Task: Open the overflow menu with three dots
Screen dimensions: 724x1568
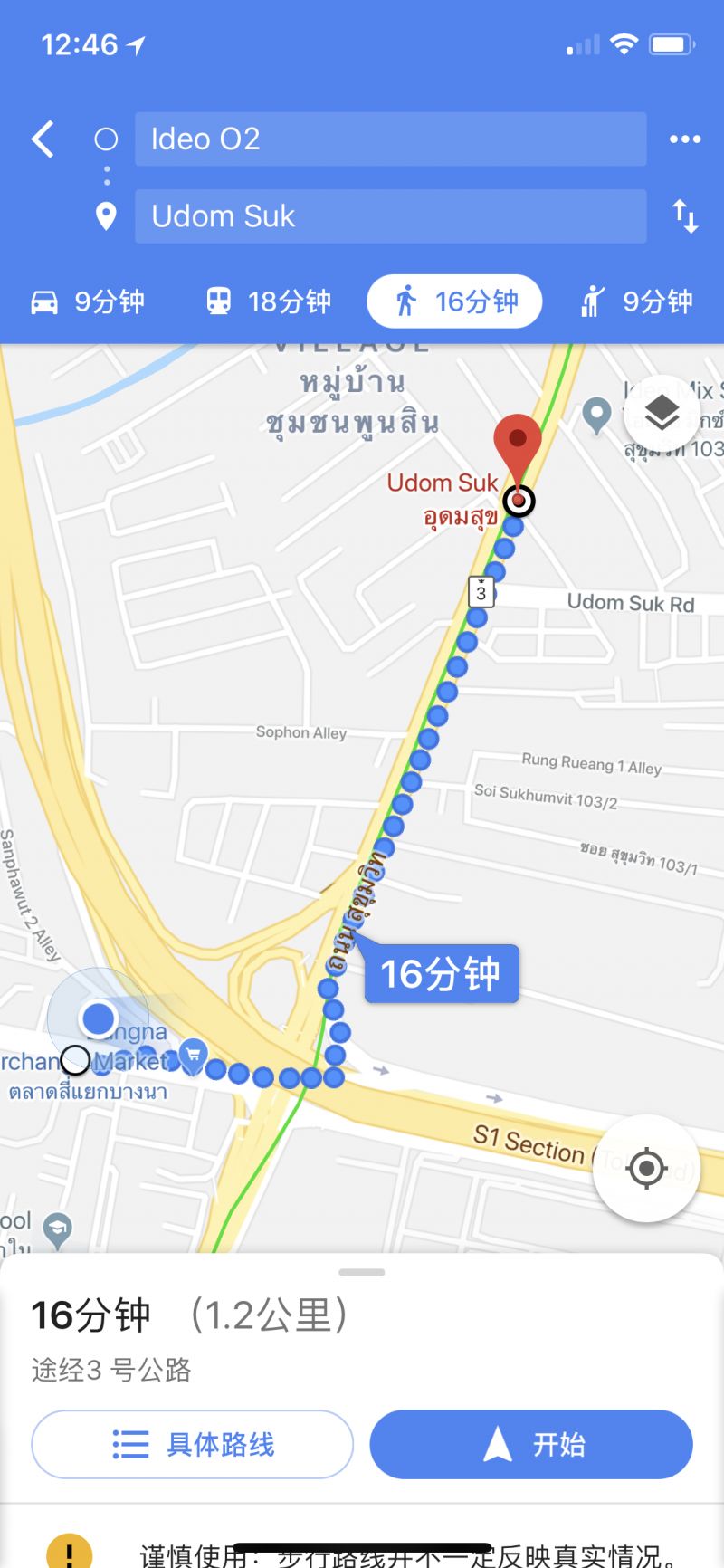Action: point(685,139)
